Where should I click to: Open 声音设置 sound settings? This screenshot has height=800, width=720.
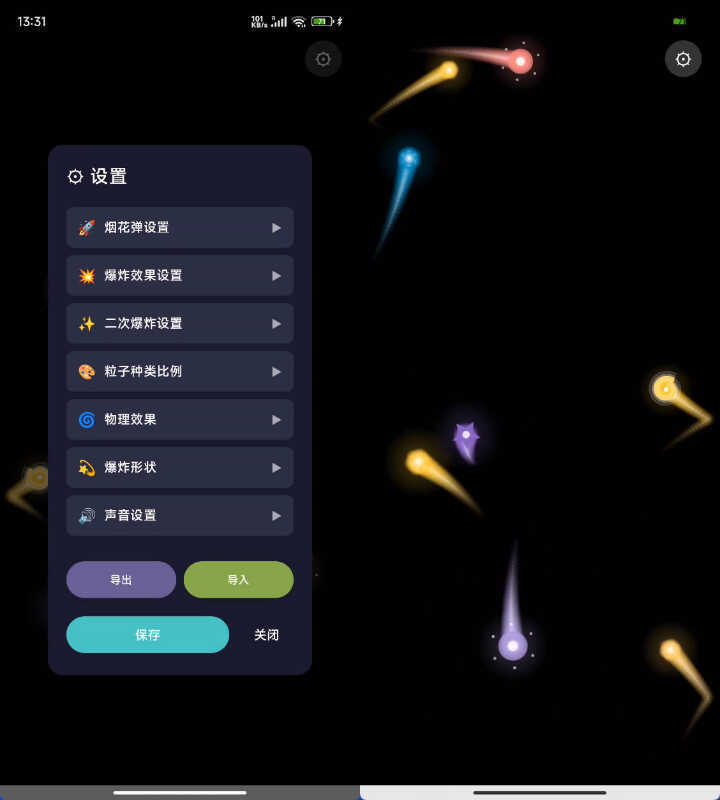[180, 515]
